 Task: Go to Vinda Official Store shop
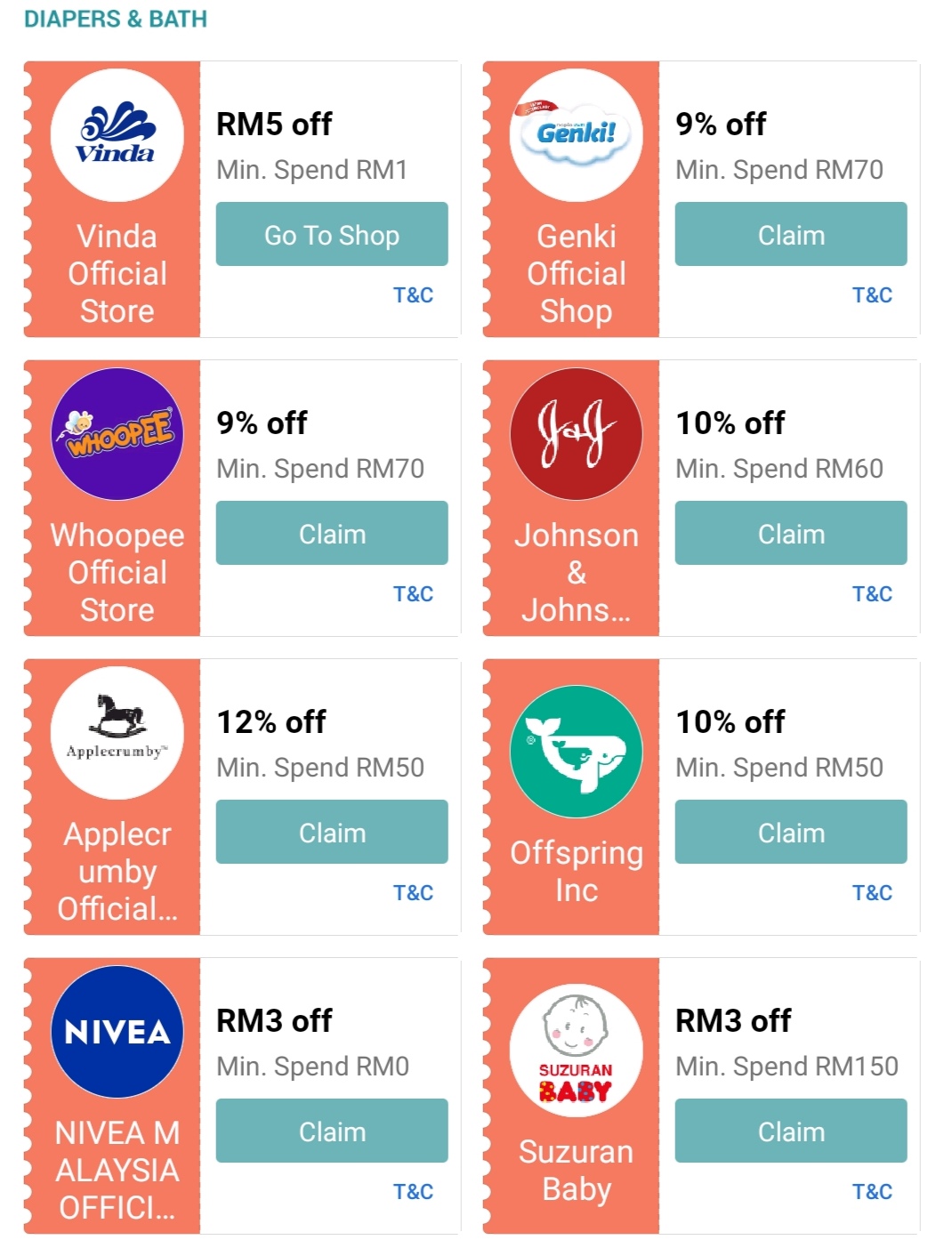coord(332,234)
